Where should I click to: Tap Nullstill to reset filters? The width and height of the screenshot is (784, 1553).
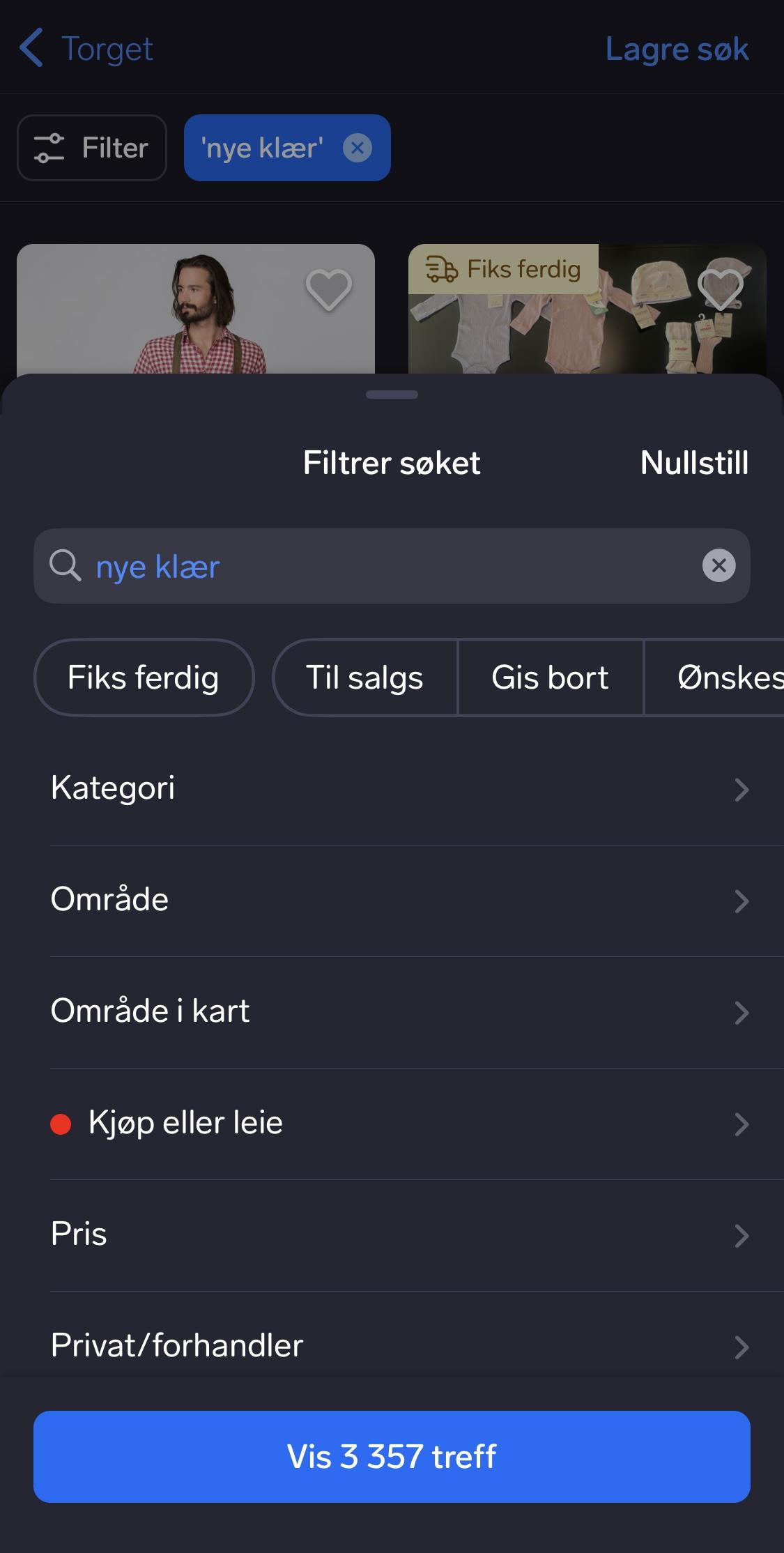coord(694,463)
